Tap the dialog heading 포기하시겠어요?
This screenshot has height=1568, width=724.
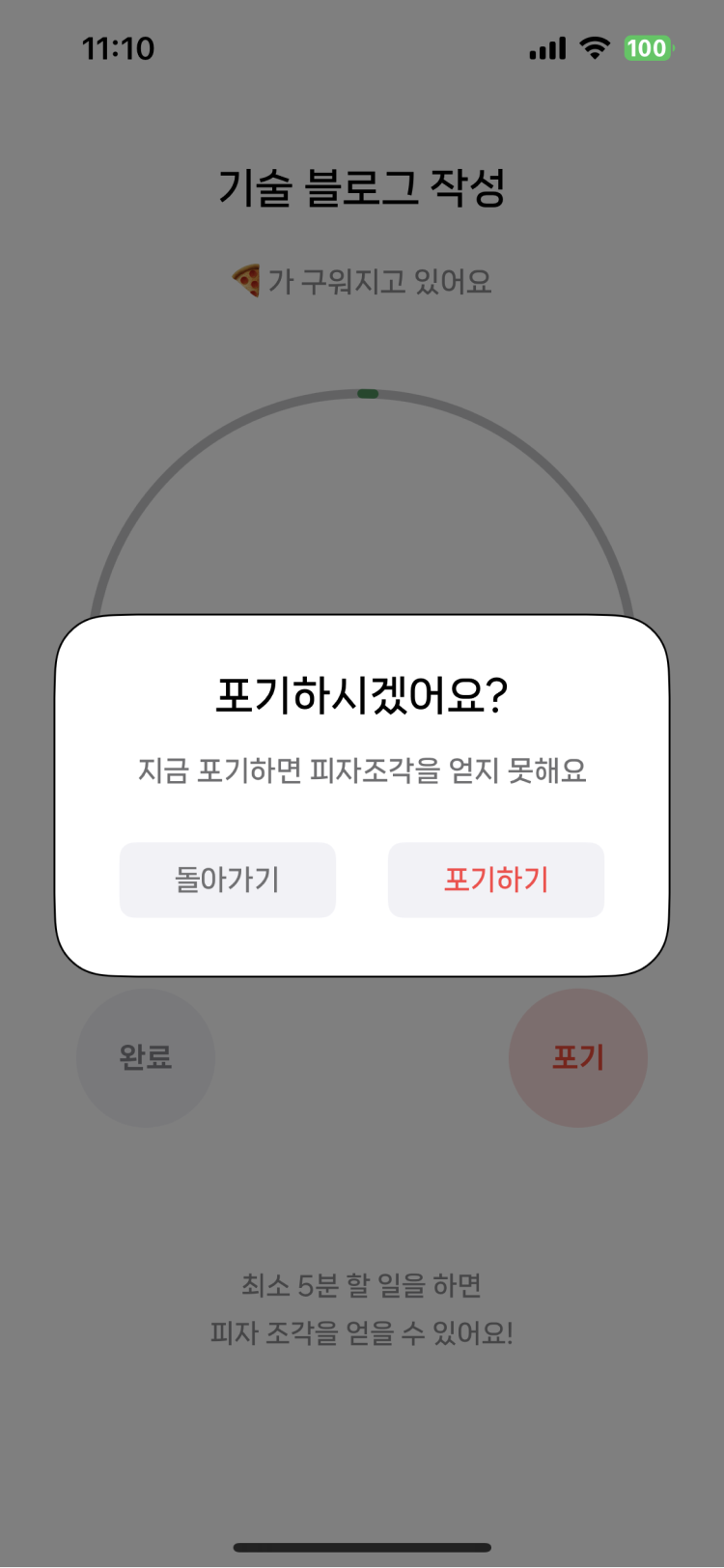362,693
